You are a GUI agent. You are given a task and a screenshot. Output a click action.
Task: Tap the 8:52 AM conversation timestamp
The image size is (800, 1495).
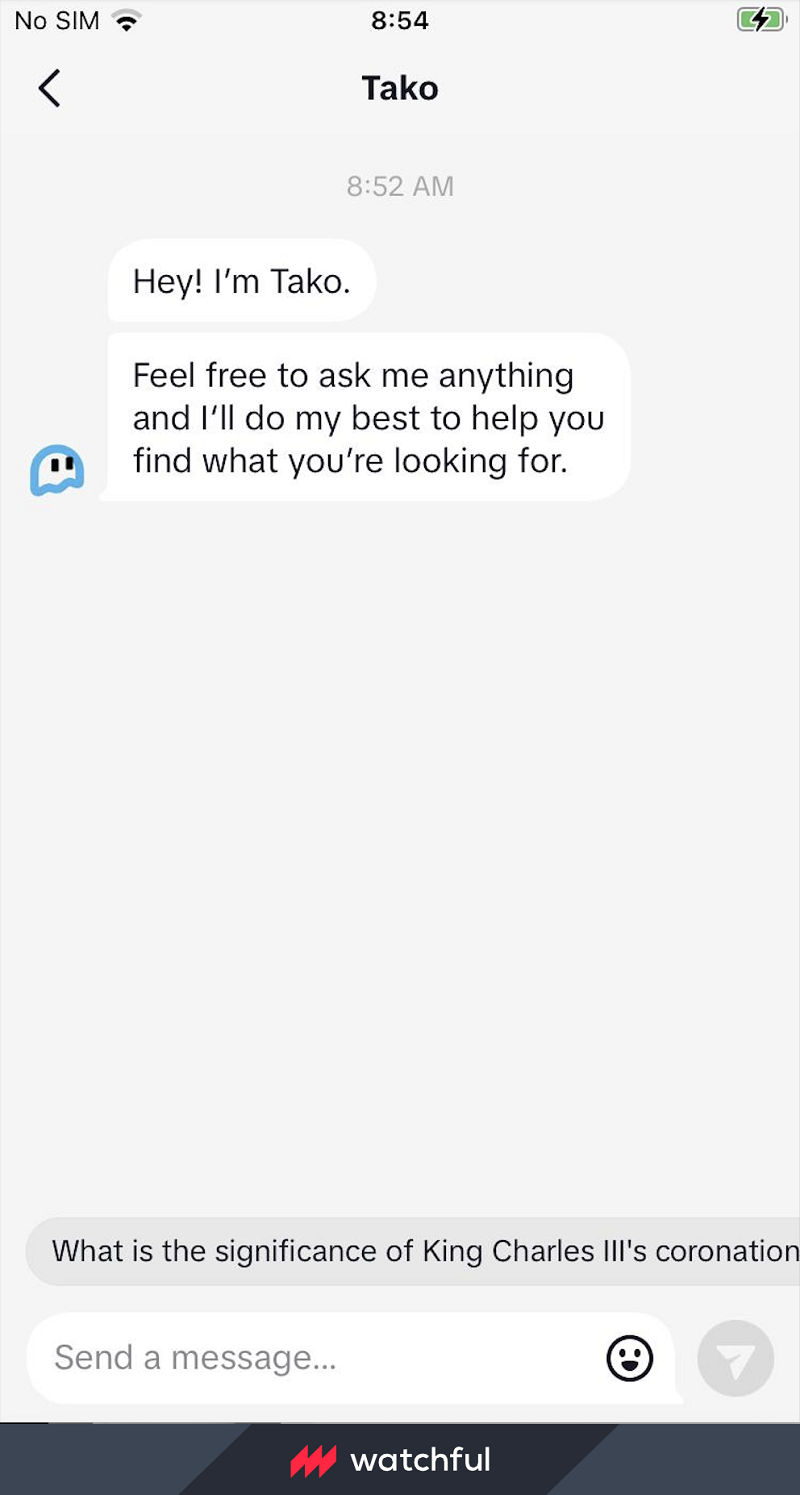[400, 186]
